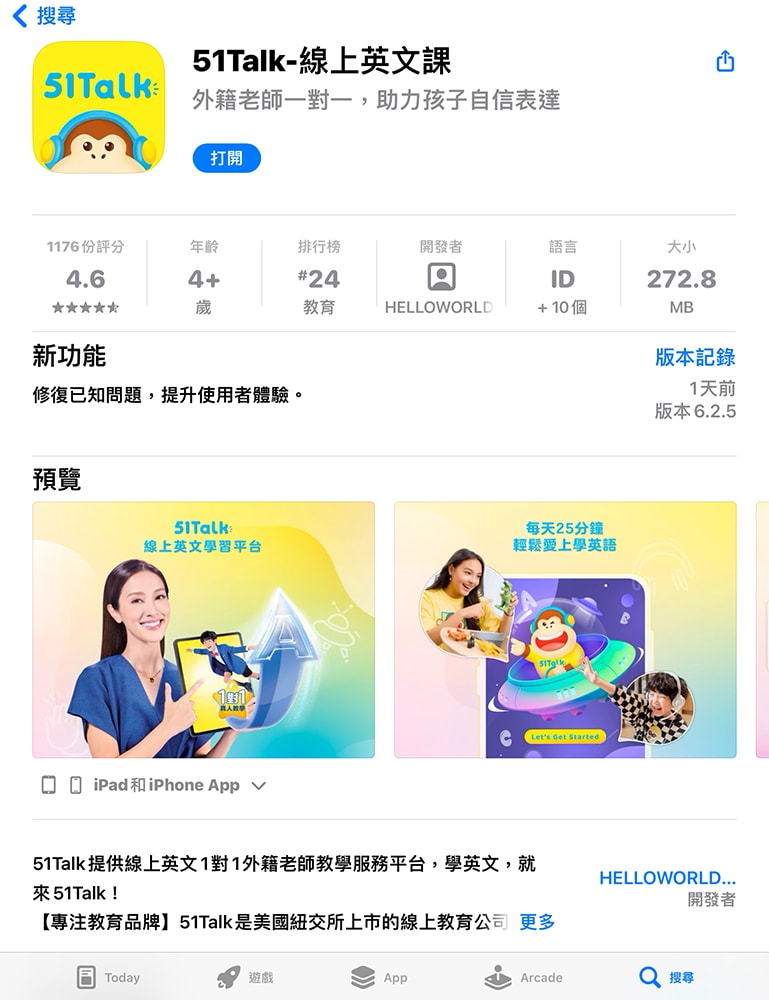The height and width of the screenshot is (1000, 769).
Task: Open the 每天25分鐘 preview screenshot
Action: coord(565,629)
